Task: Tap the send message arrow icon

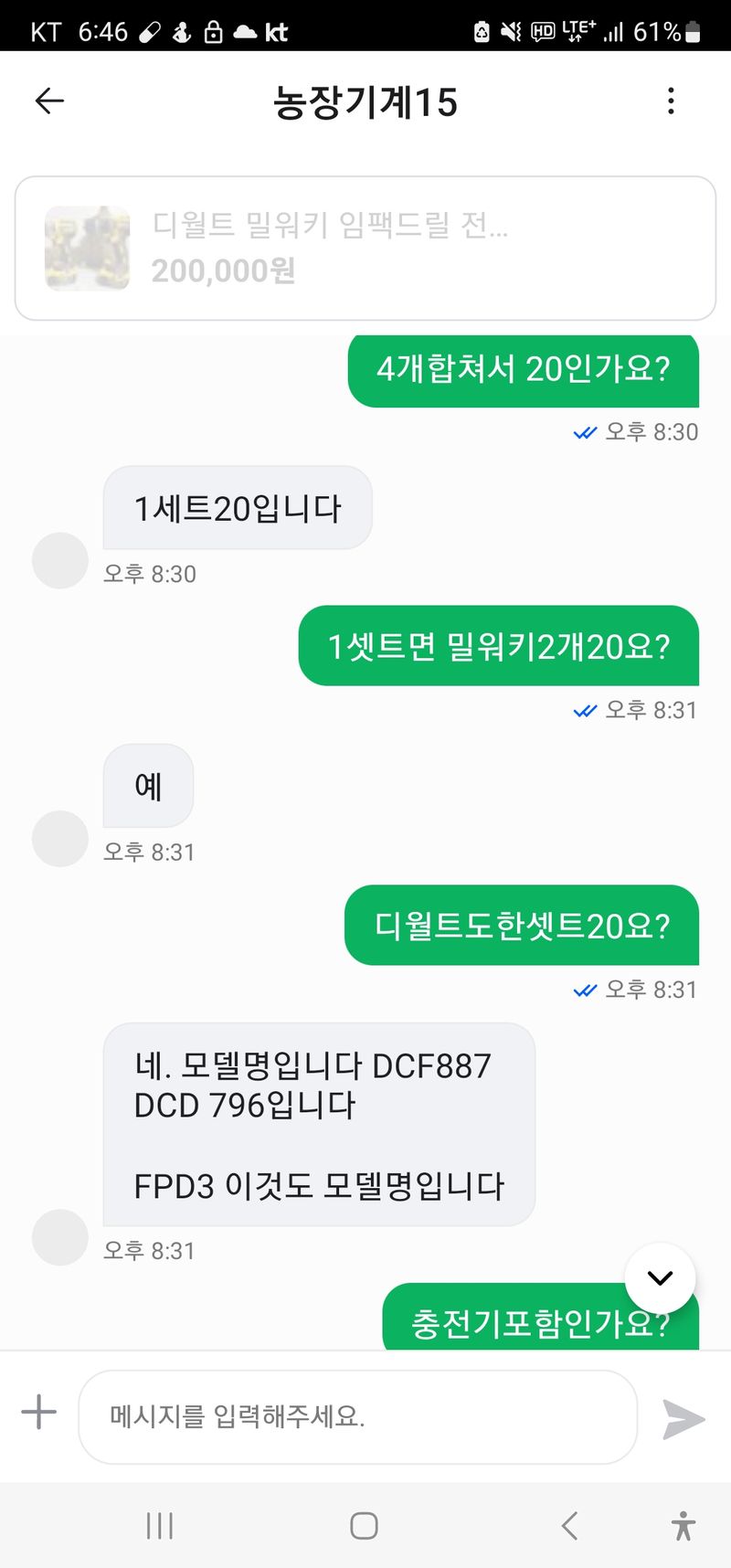Action: (683, 1418)
